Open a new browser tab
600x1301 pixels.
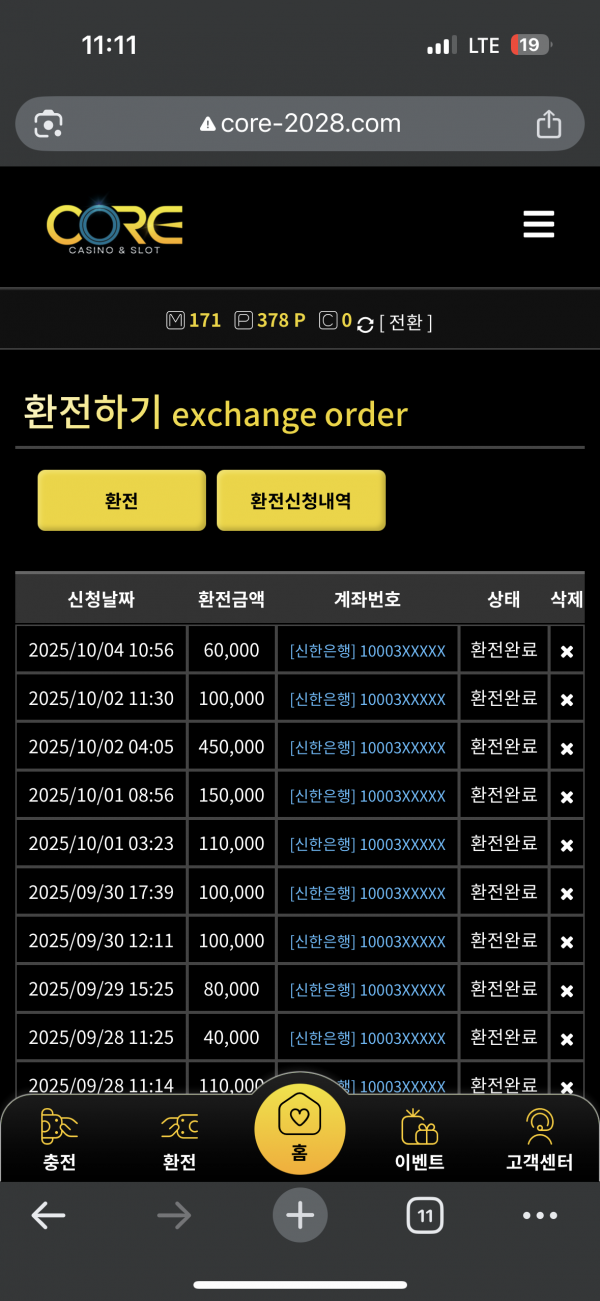click(300, 1215)
